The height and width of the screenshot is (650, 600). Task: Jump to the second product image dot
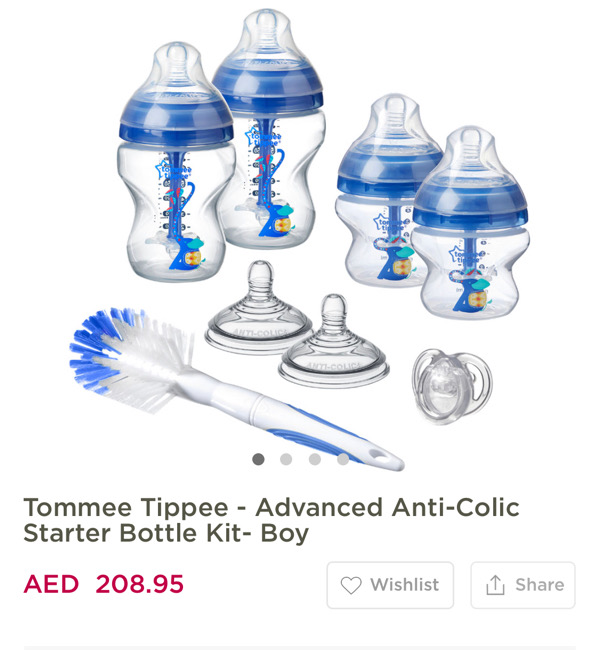(x=286, y=459)
